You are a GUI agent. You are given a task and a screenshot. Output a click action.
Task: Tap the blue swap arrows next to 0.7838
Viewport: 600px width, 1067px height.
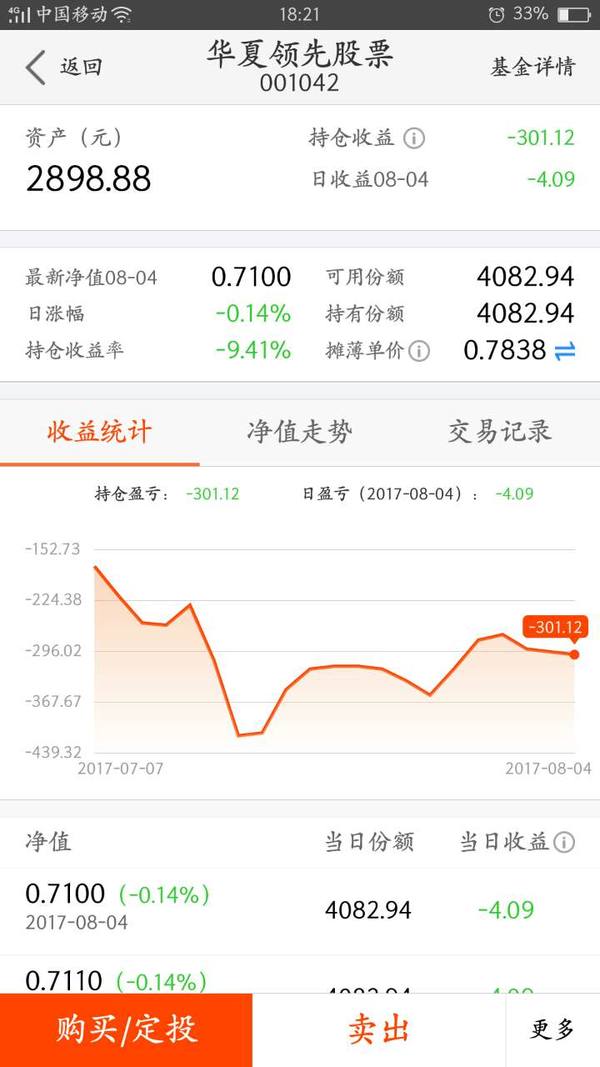click(565, 351)
